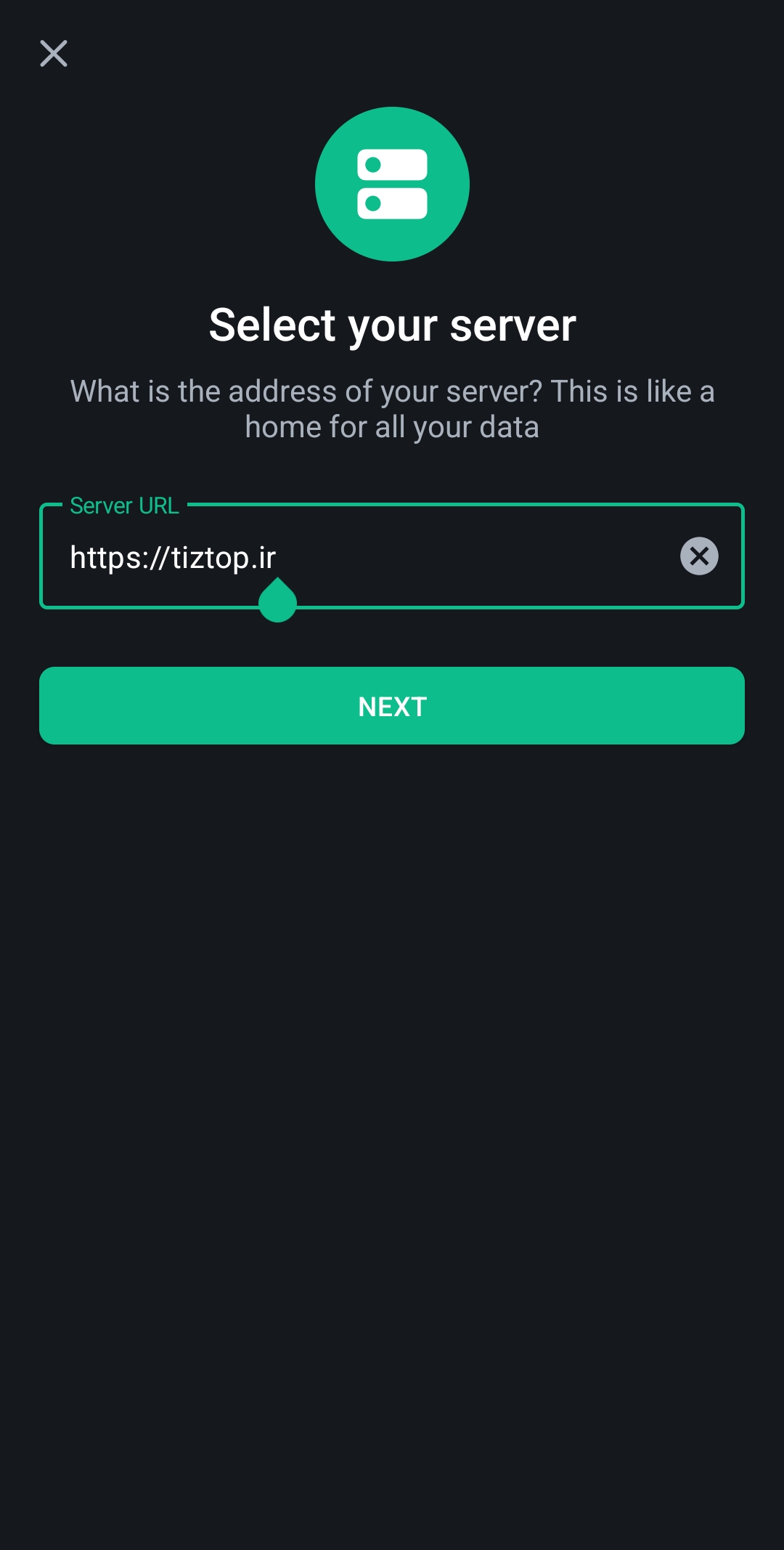
Task: Tap NEXT to continue
Action: click(392, 706)
